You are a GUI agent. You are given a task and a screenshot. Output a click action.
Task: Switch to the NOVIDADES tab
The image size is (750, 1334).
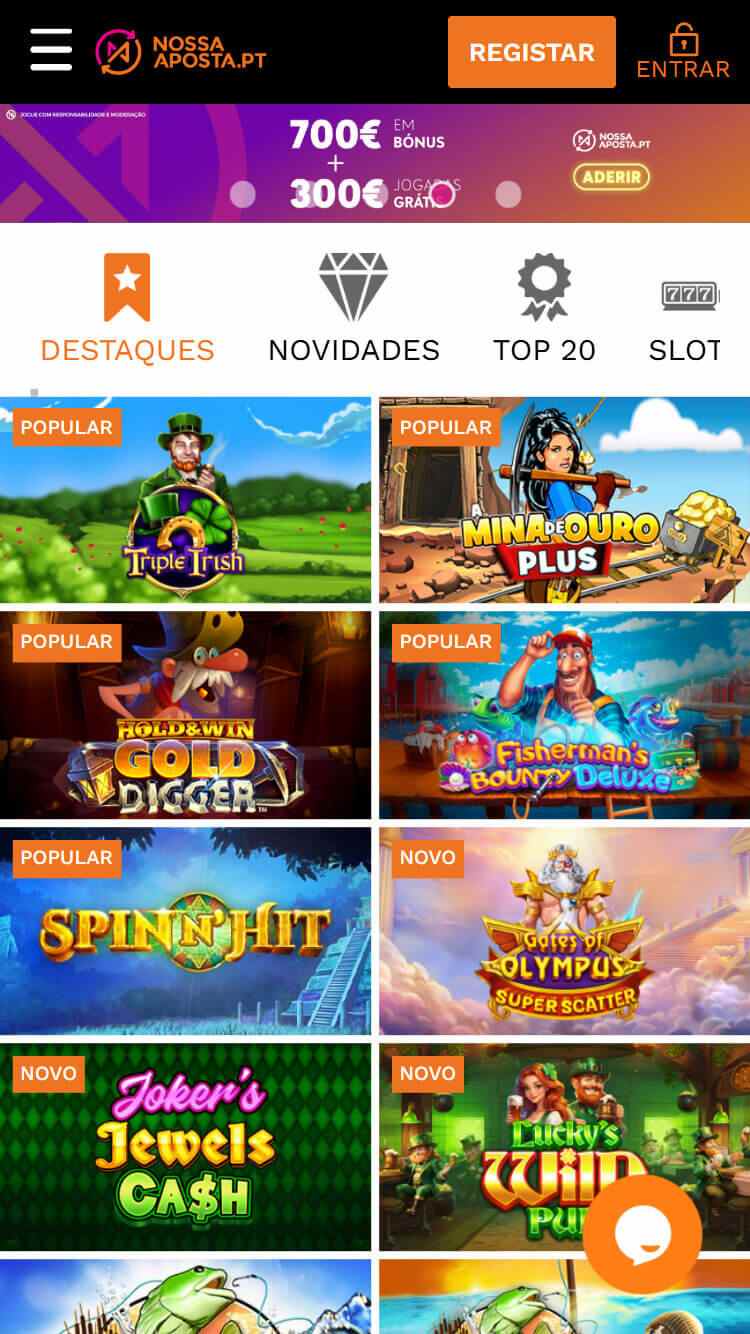pos(354,309)
